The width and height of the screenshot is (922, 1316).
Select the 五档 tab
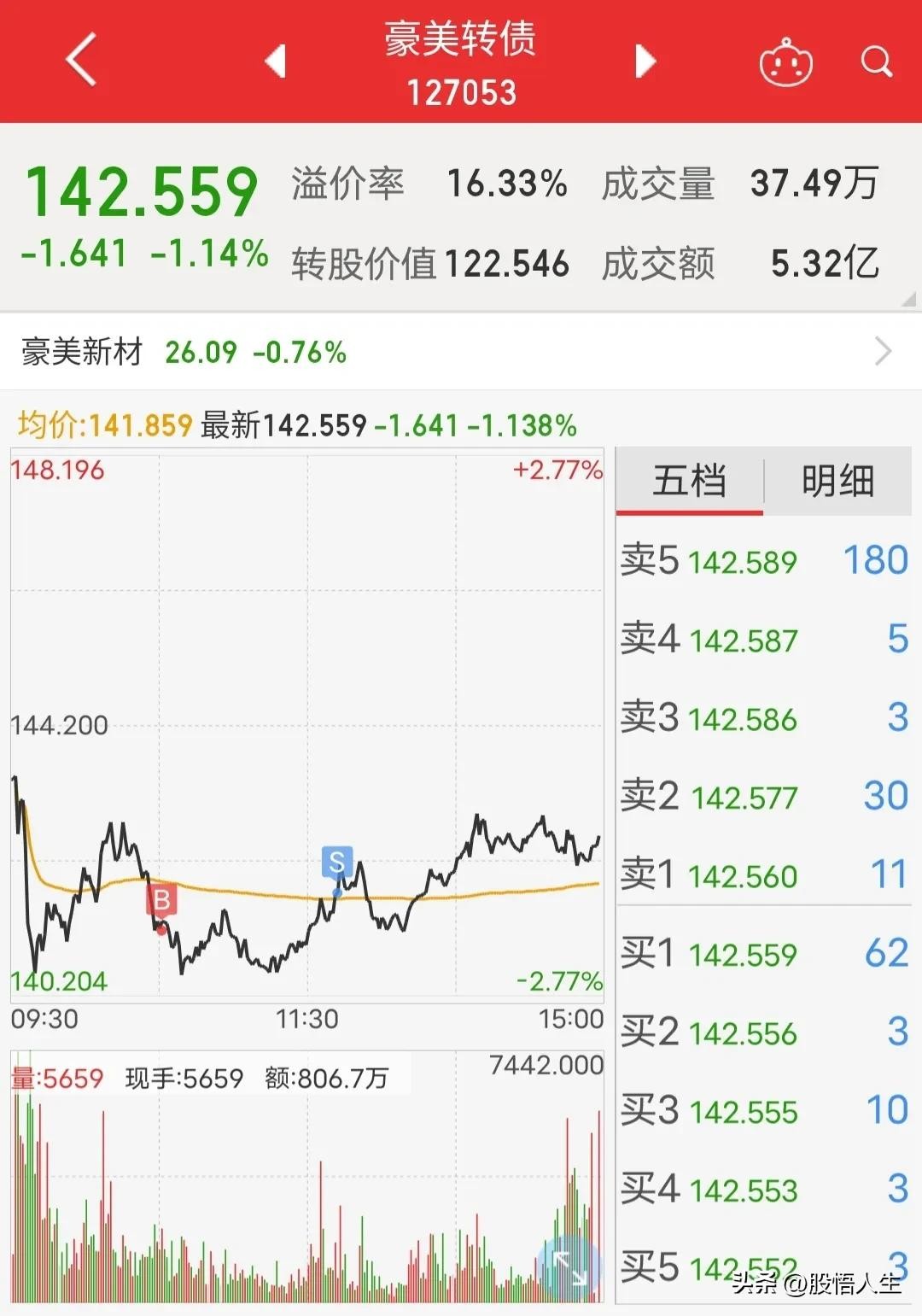coord(689,481)
